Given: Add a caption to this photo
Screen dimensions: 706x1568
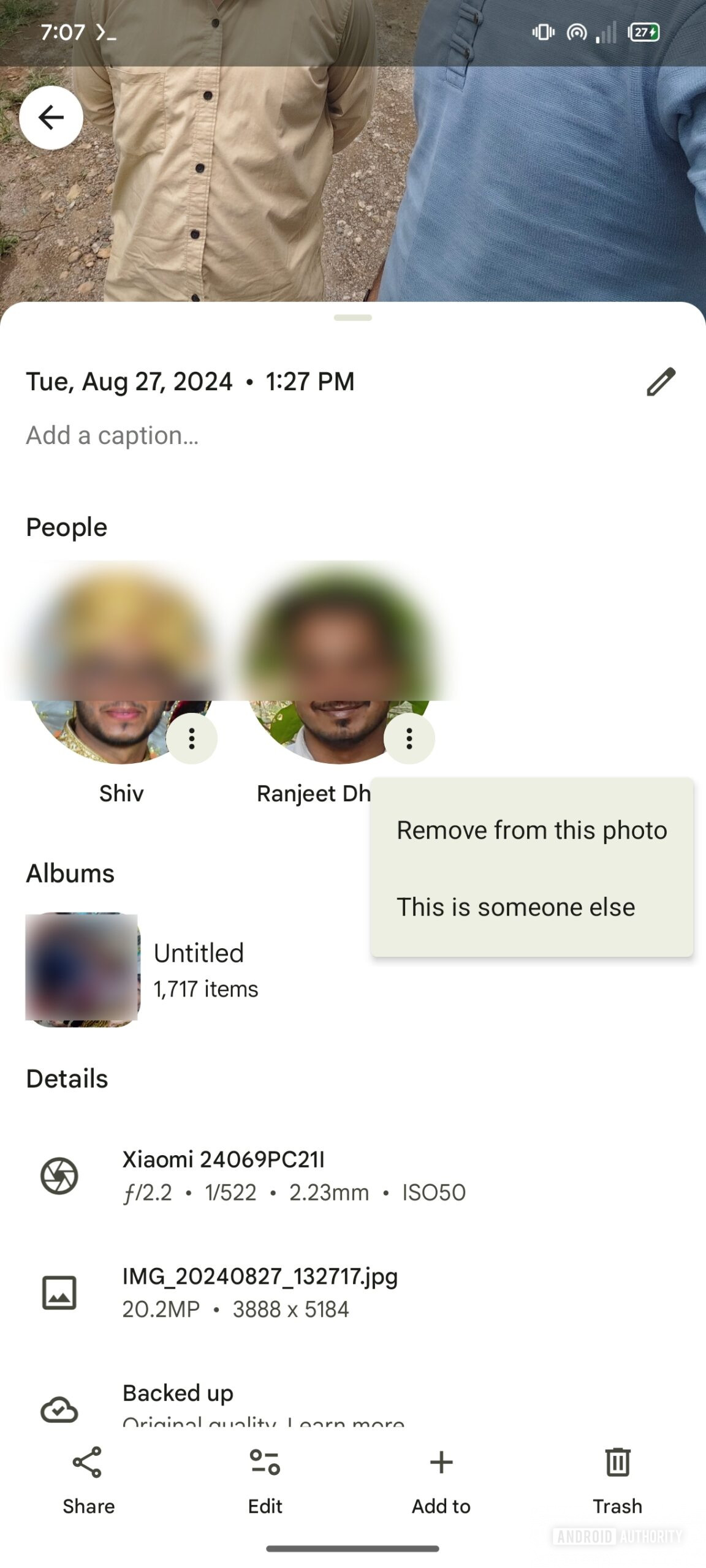Looking at the screenshot, I should pos(112,435).
